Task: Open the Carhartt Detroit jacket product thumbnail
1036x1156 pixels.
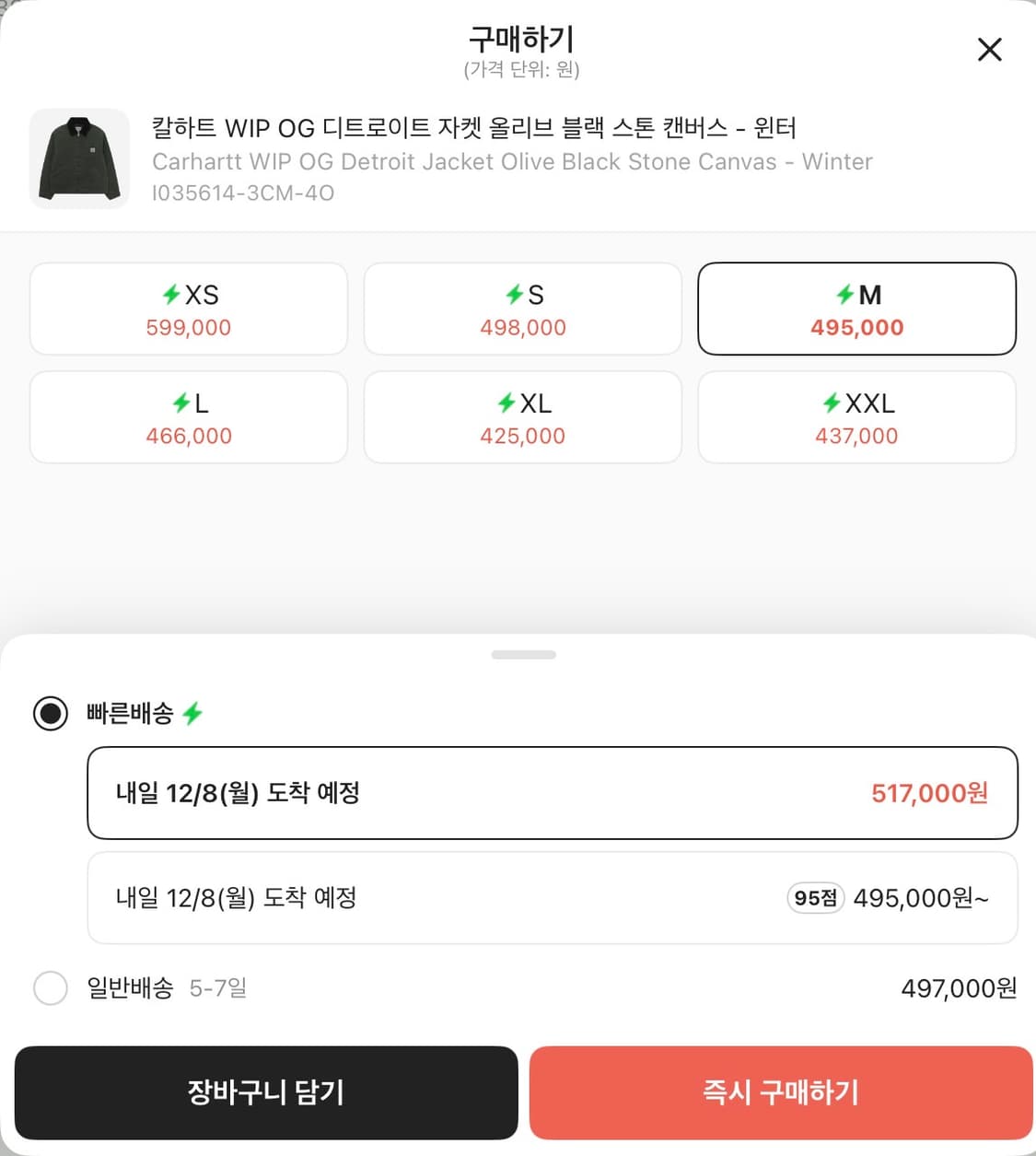Action: [x=79, y=158]
